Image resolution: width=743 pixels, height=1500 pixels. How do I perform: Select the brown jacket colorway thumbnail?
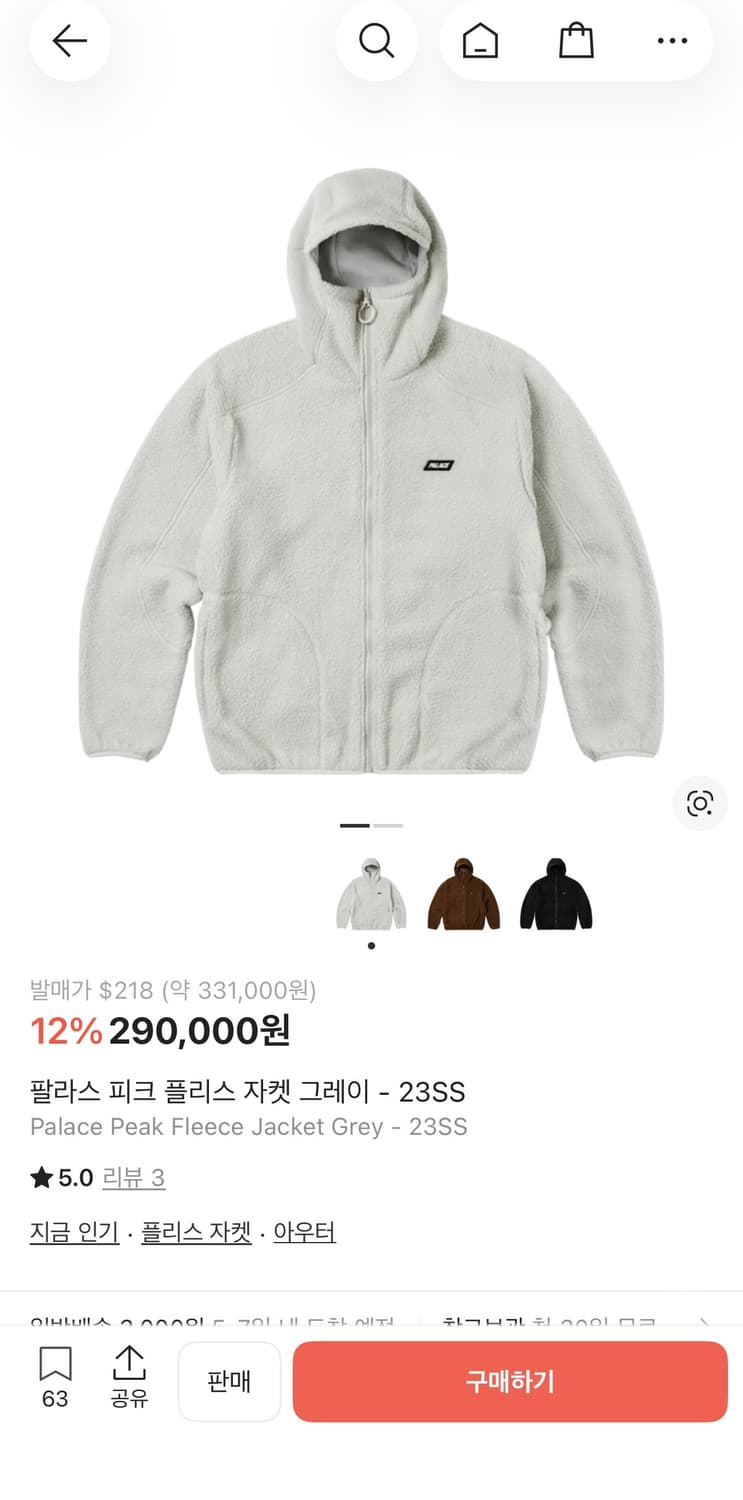(x=464, y=893)
